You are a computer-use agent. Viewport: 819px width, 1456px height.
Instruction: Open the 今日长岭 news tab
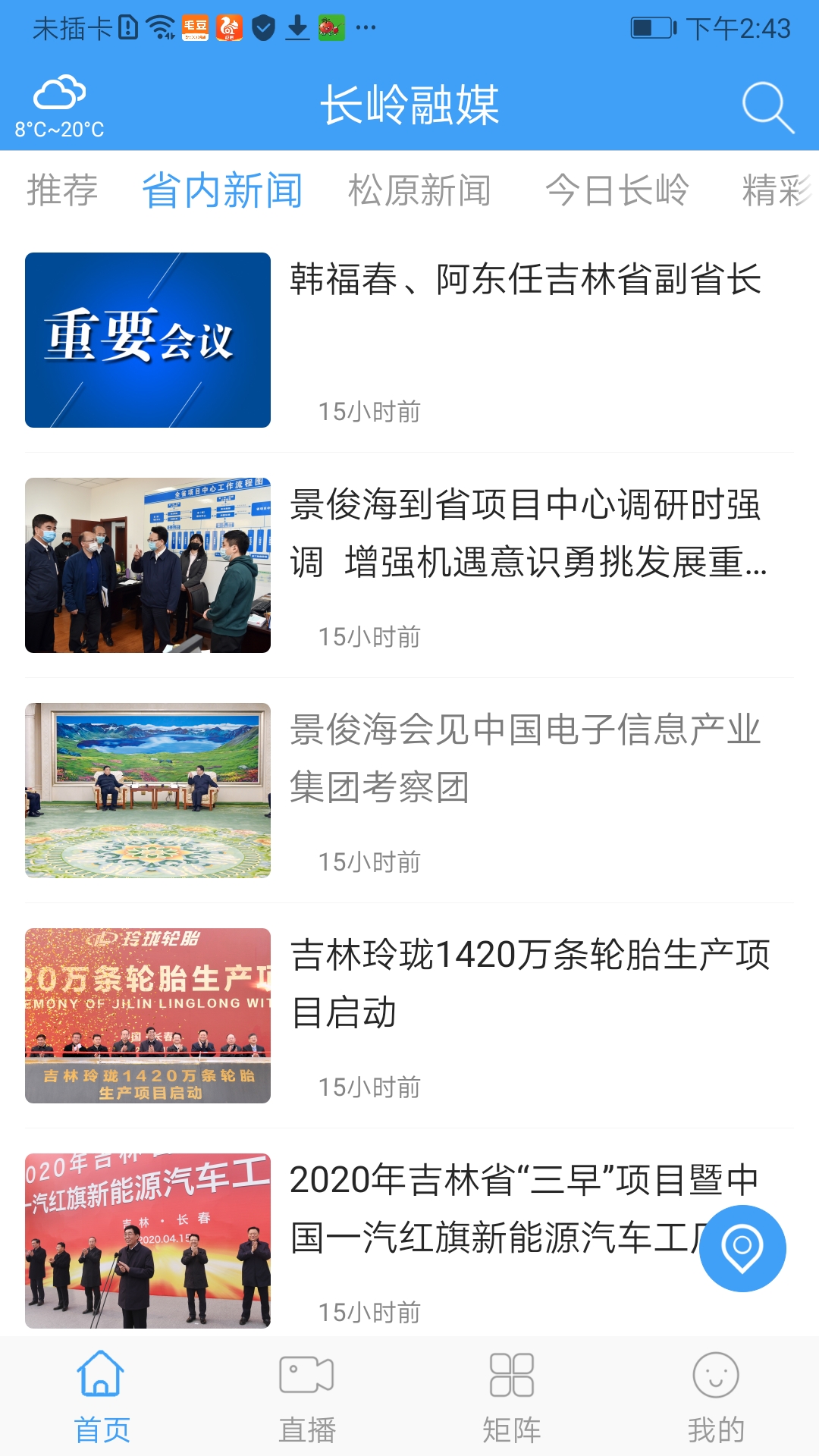point(617,191)
